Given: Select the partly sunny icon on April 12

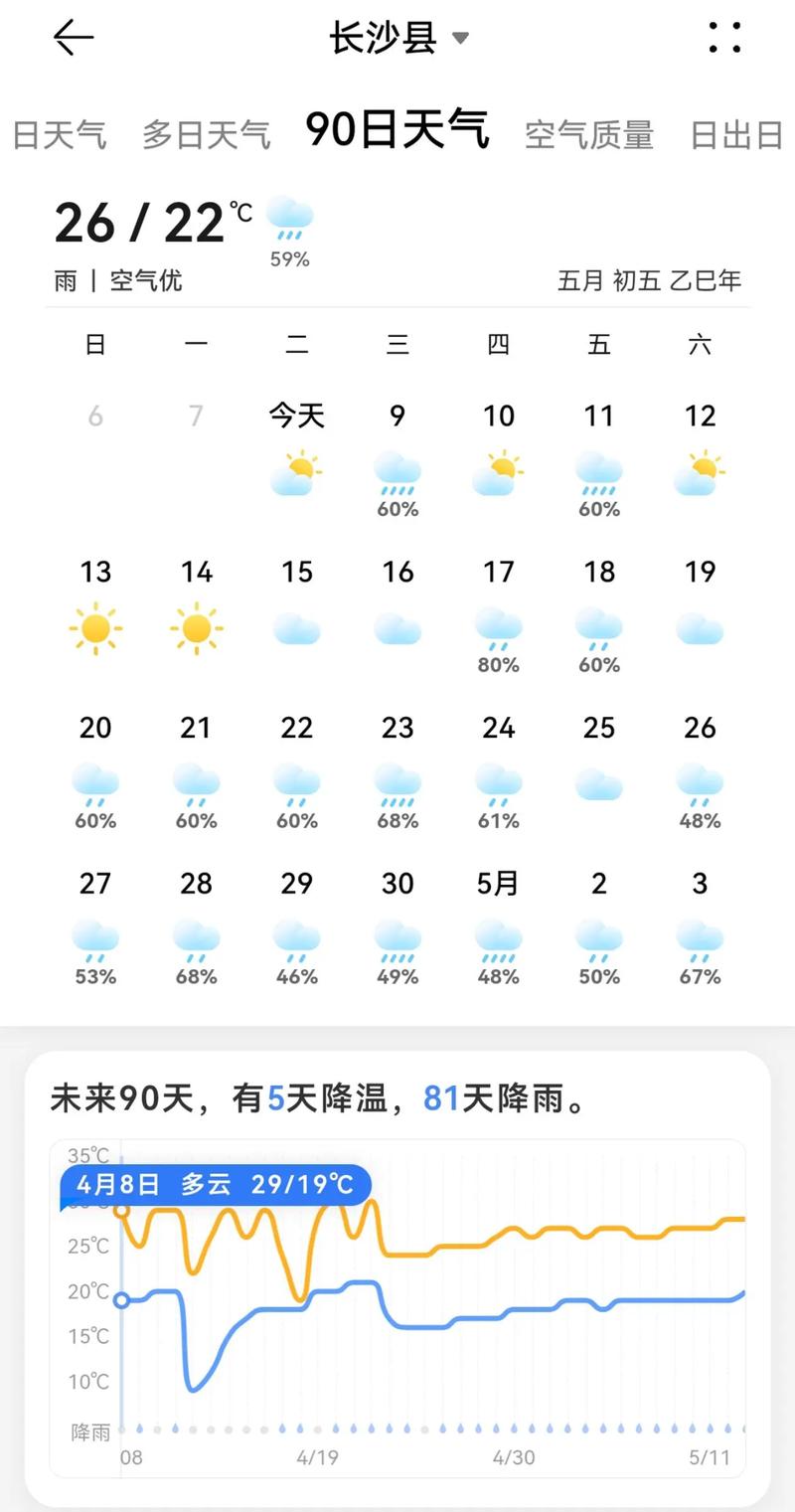Looking at the screenshot, I should pyautogui.click(x=699, y=470).
